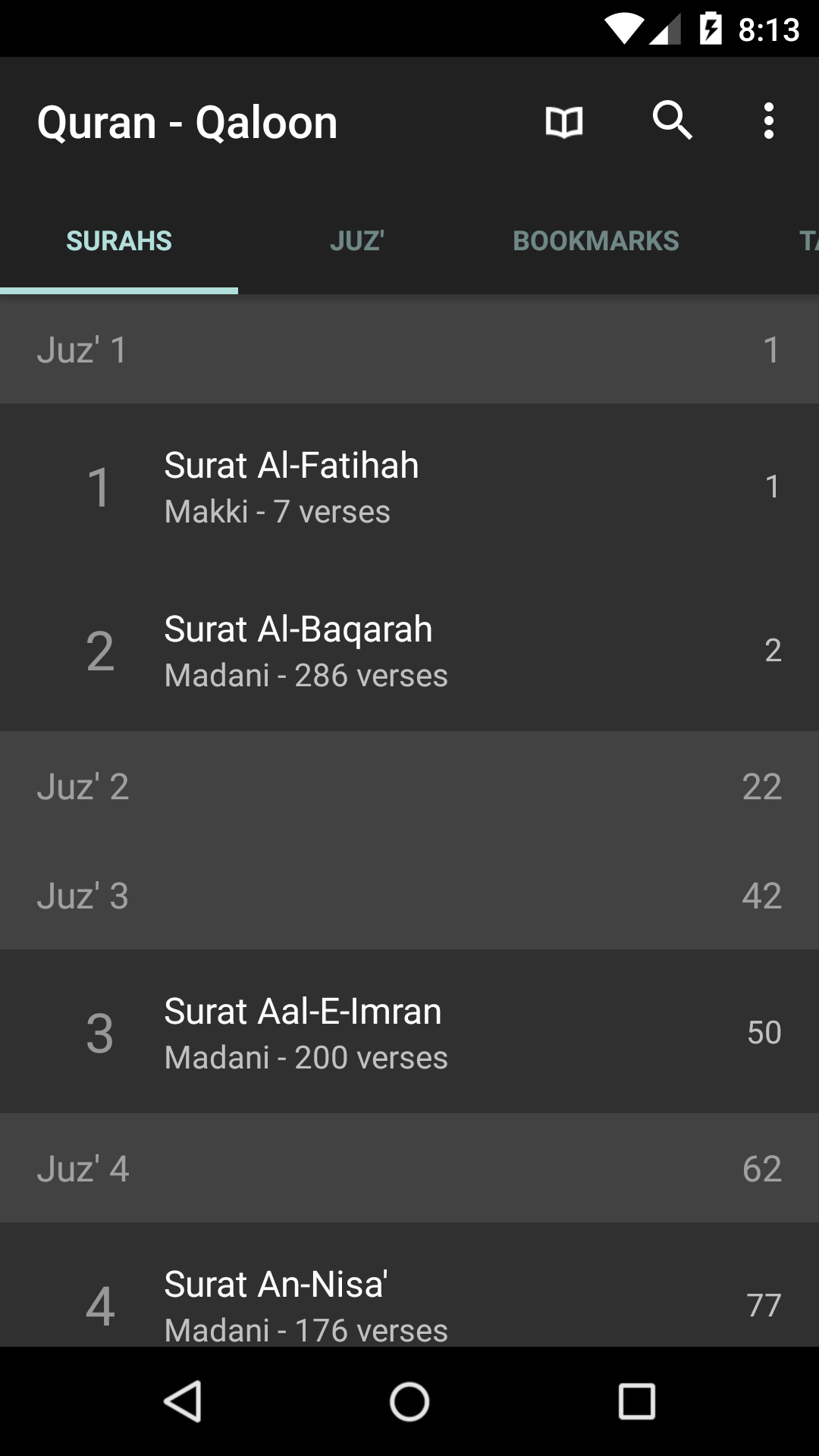Open Surat An-Nisa'

pyautogui.click(x=409, y=1301)
